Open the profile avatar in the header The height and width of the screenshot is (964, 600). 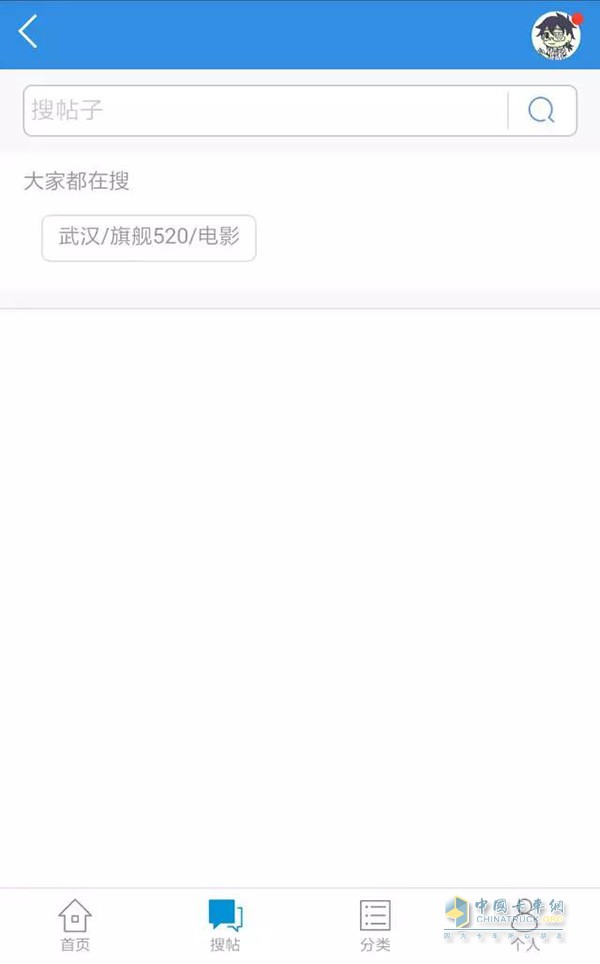click(556, 35)
